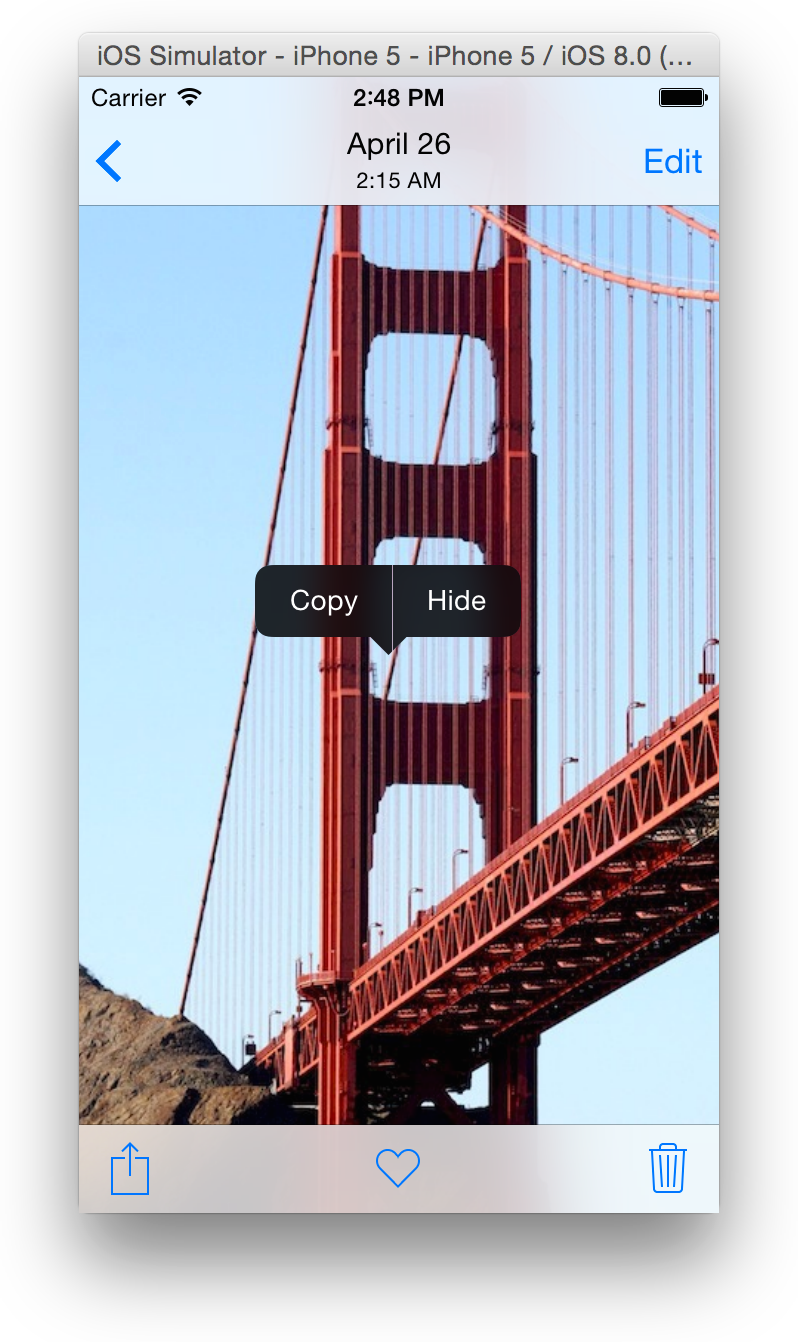Tap the 2:15 AM timestamp under the date
798x1342 pixels.
tap(398, 181)
